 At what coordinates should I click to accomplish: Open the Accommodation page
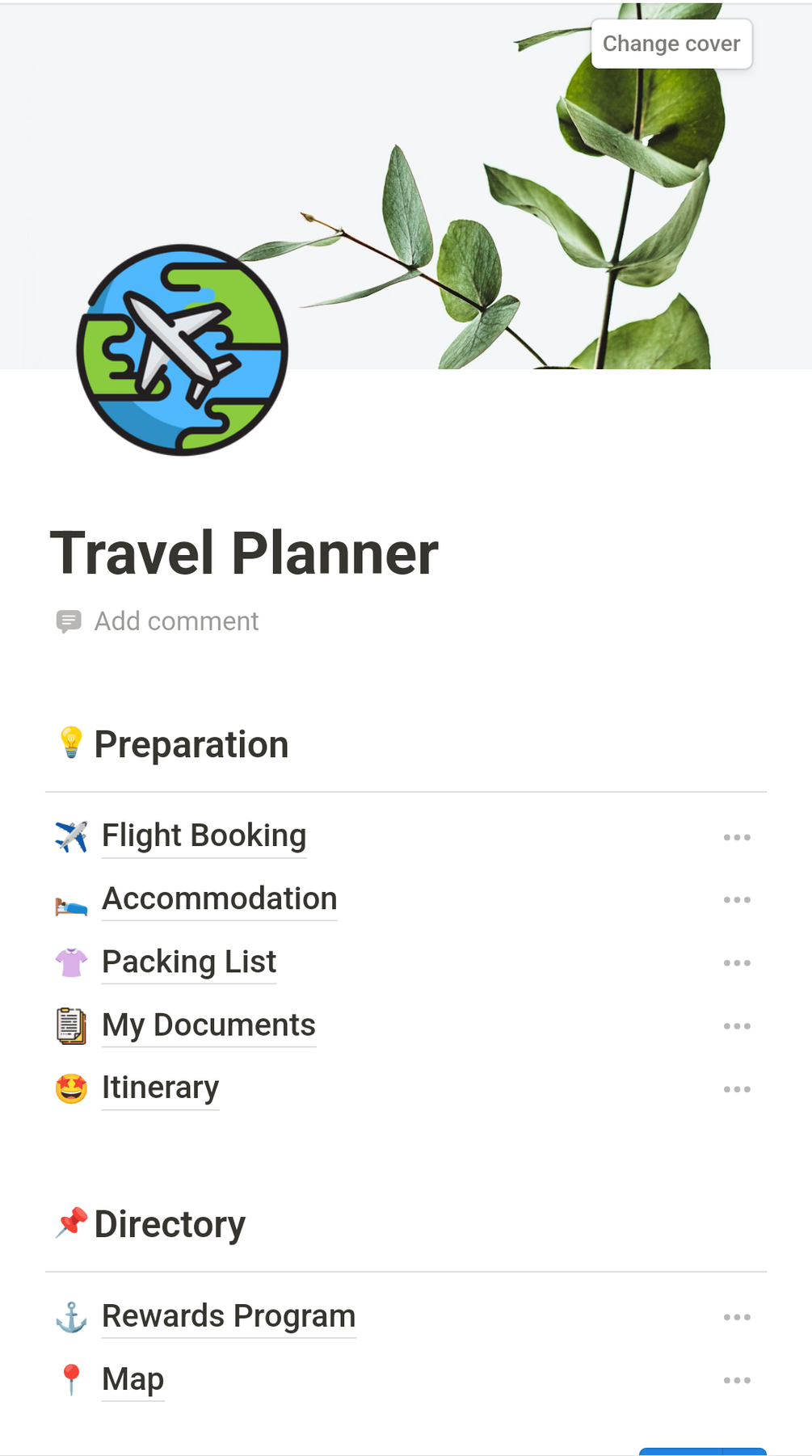point(219,898)
